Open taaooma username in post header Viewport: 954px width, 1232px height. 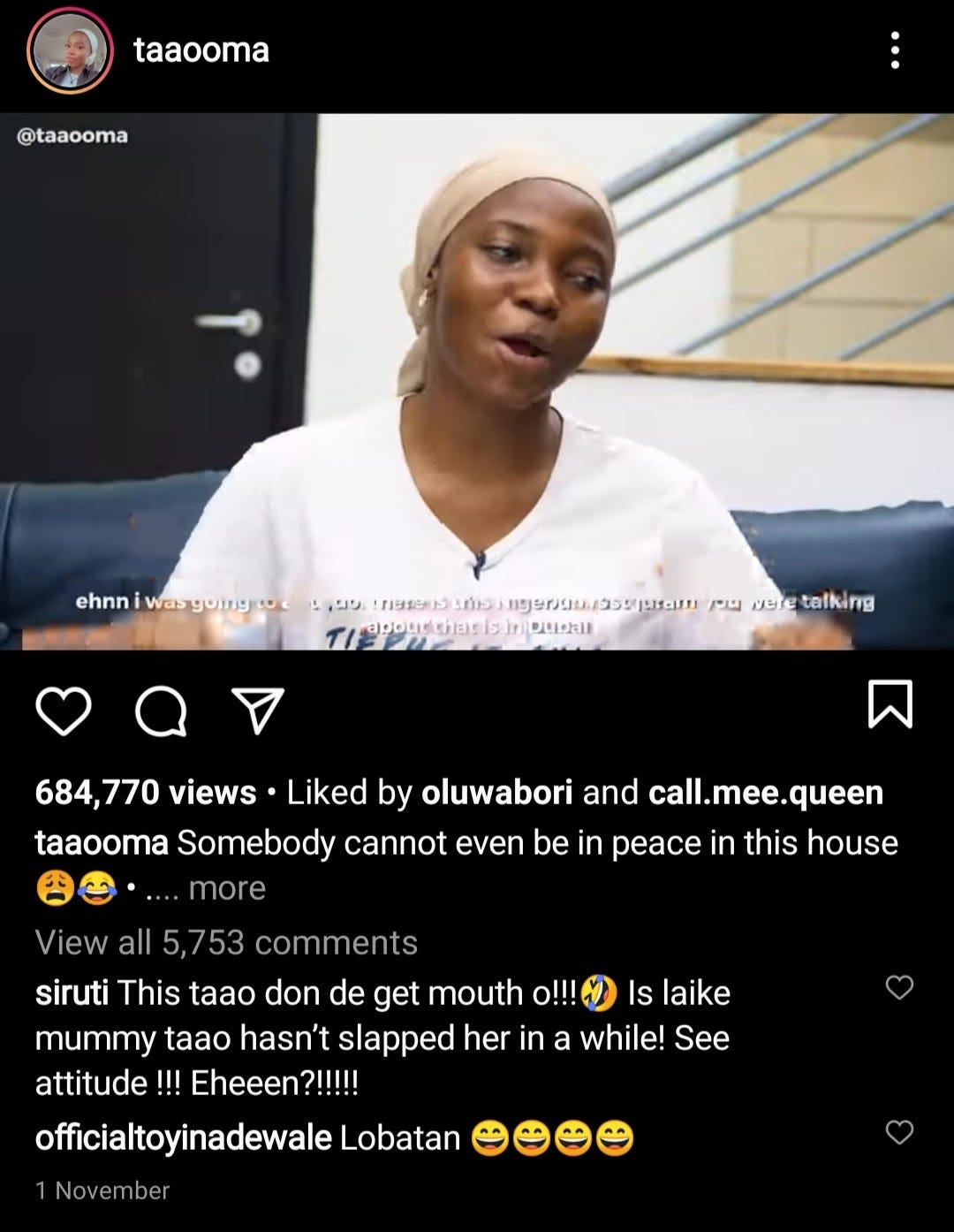coord(201,50)
